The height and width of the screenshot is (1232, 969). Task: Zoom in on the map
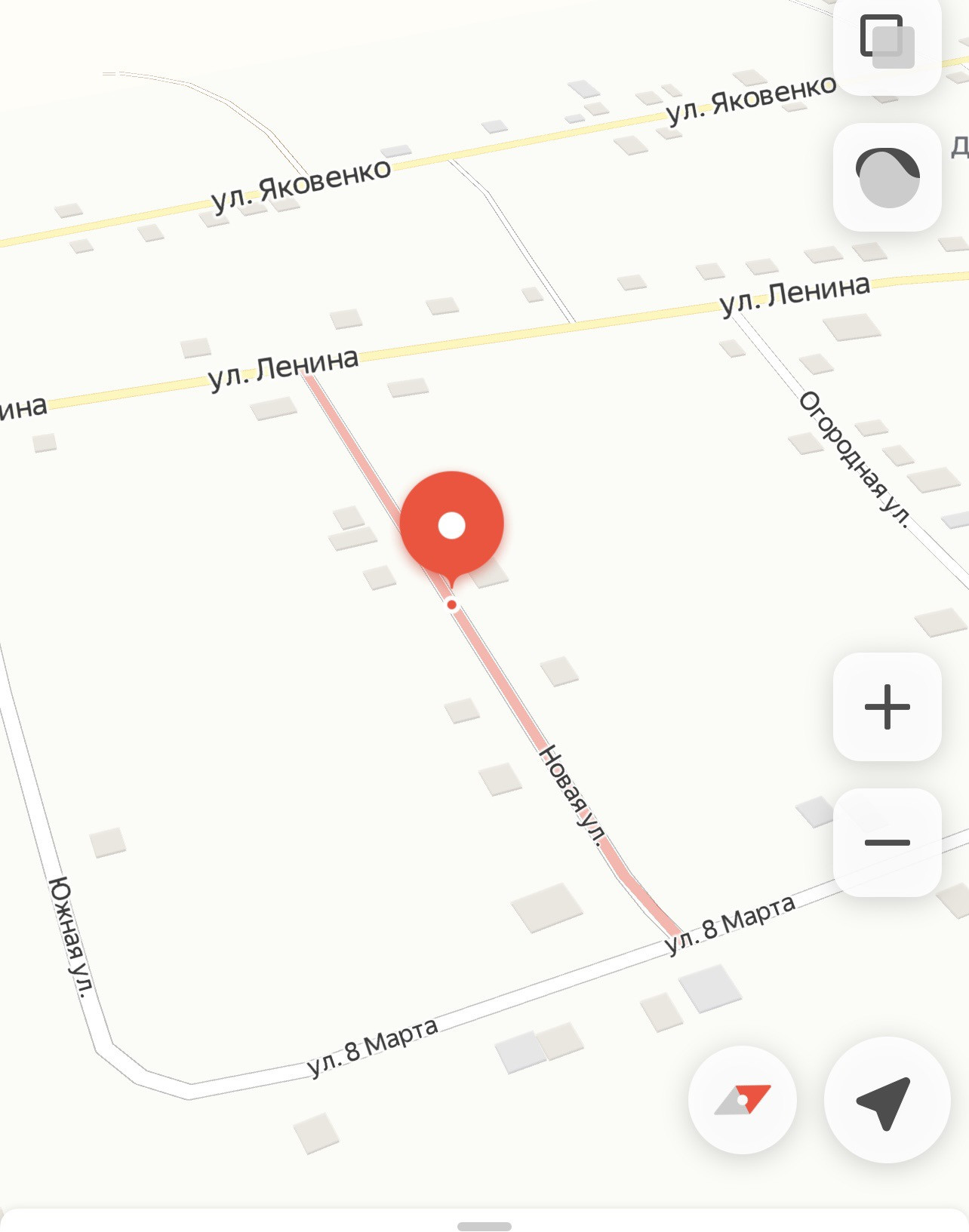tap(887, 707)
